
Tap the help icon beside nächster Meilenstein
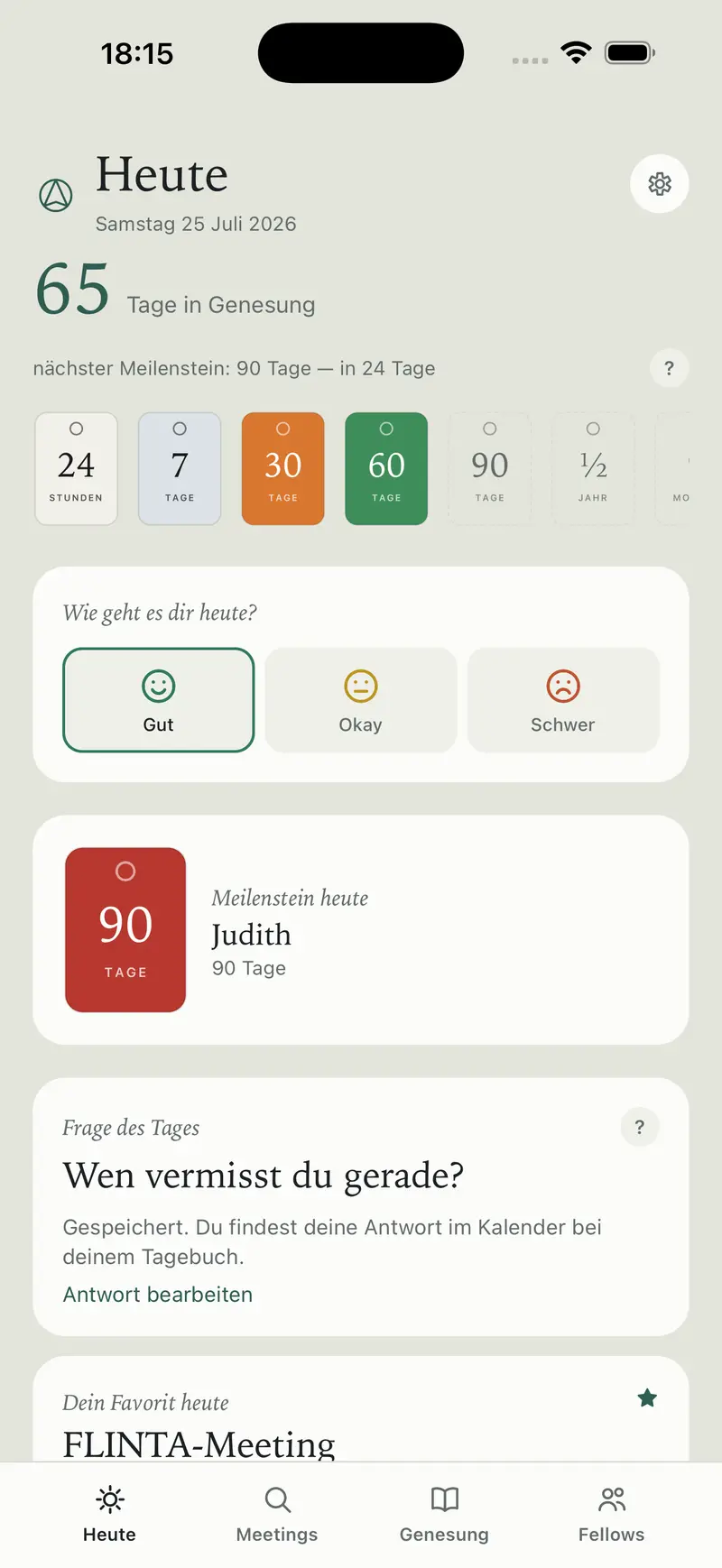669,368
